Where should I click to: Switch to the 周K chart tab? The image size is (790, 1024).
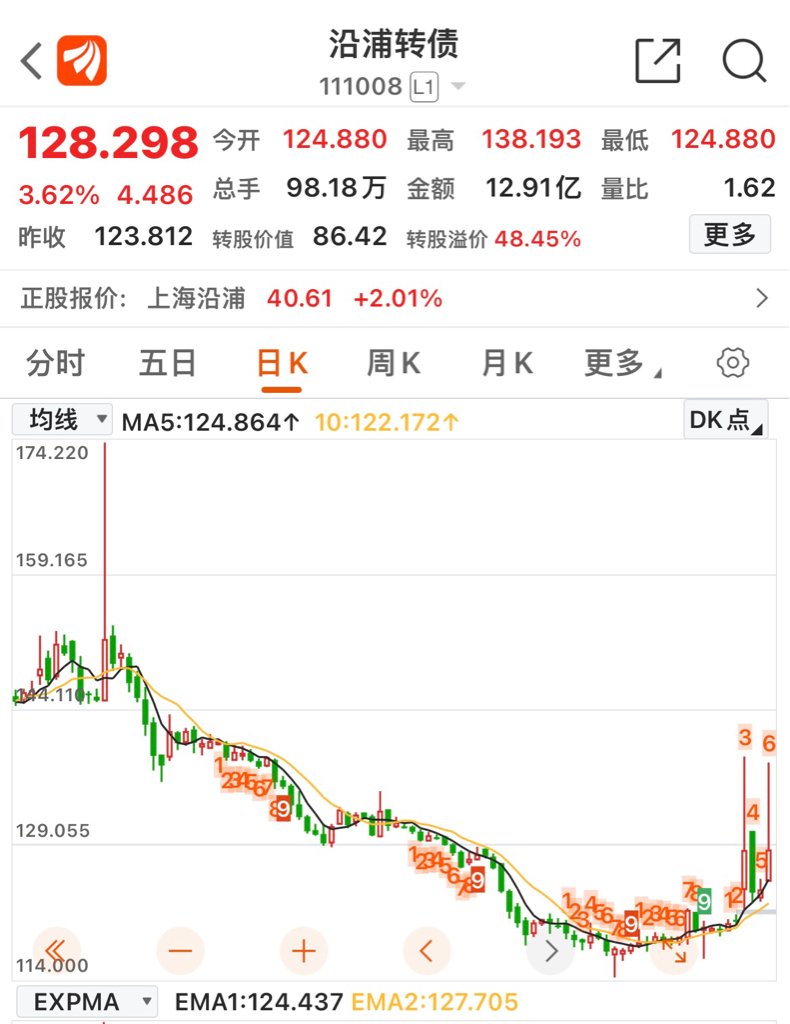tap(394, 363)
